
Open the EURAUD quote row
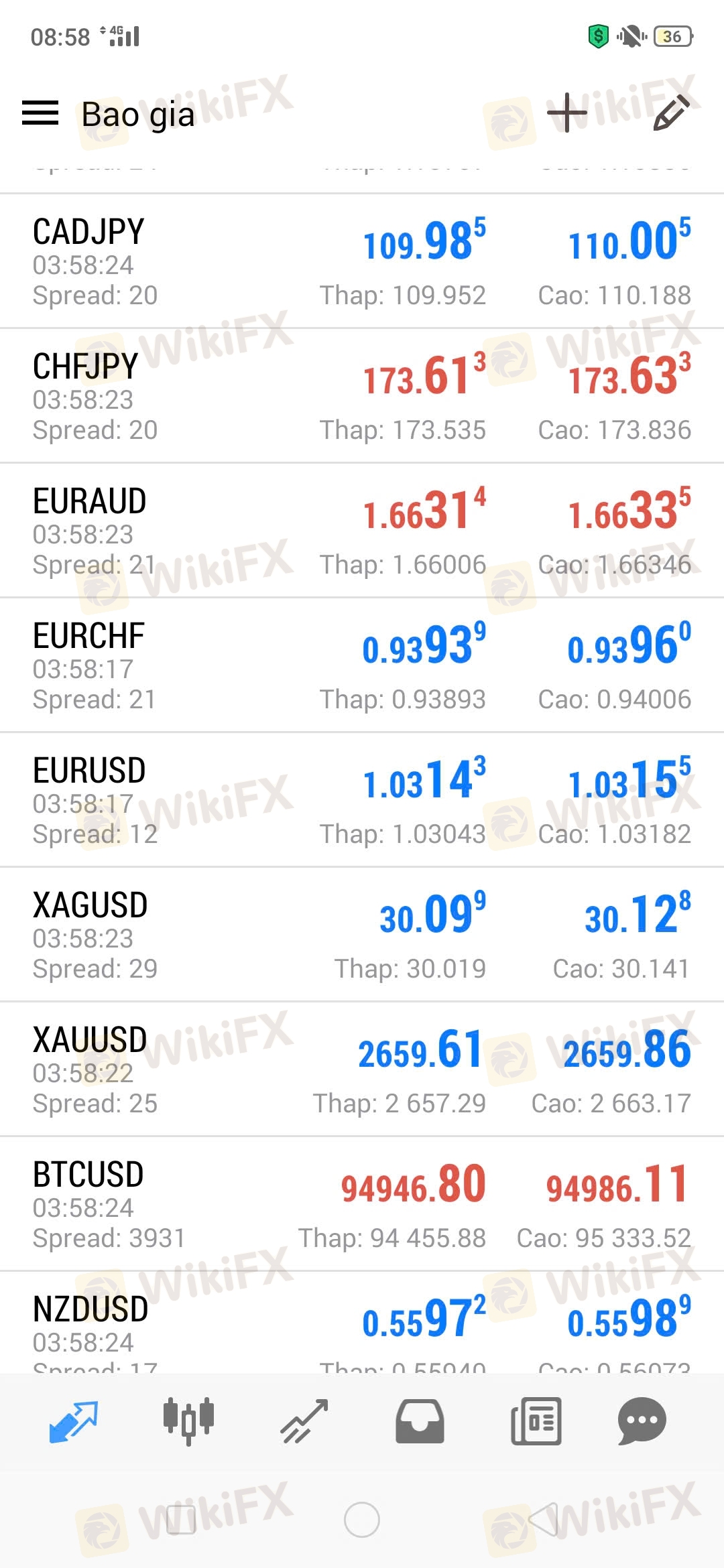tap(362, 531)
